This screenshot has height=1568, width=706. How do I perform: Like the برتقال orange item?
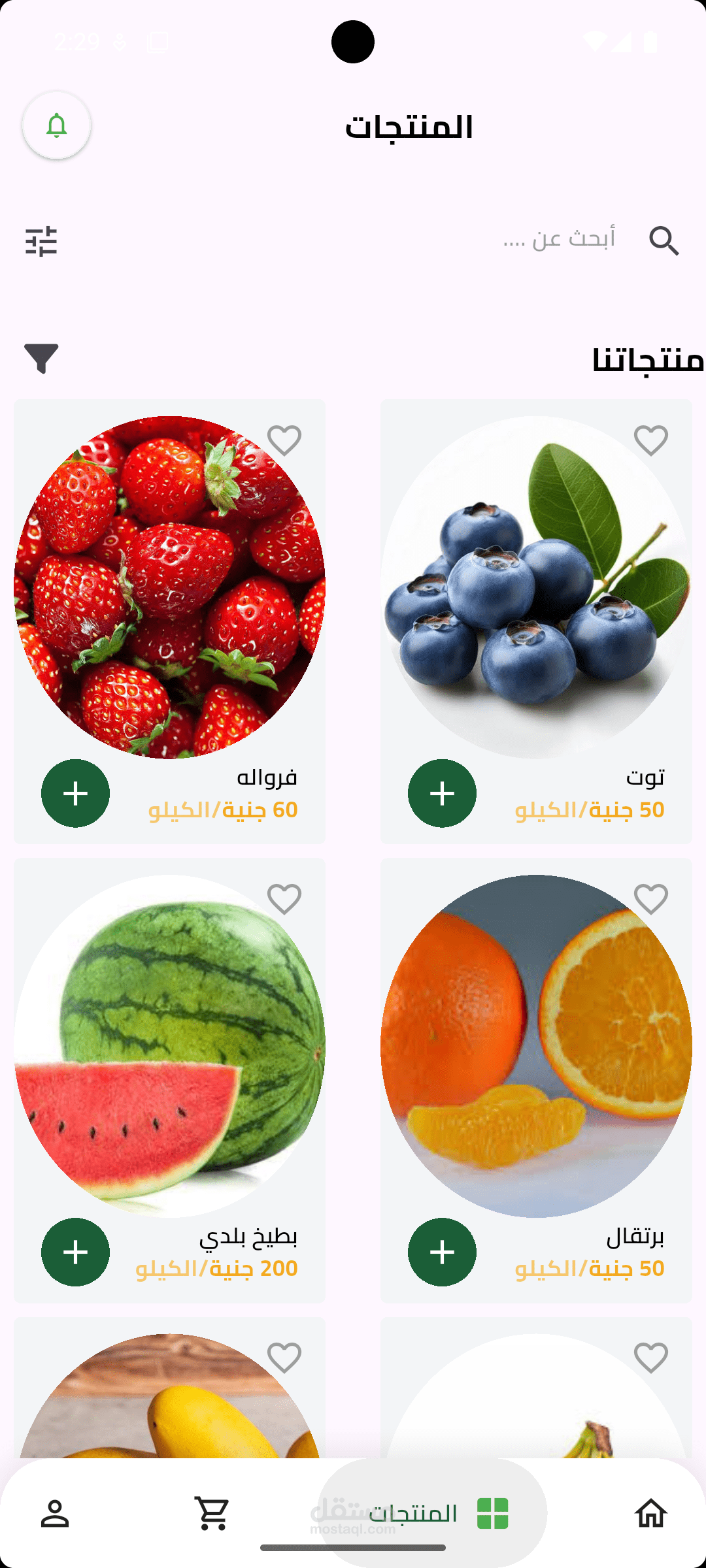[651, 899]
